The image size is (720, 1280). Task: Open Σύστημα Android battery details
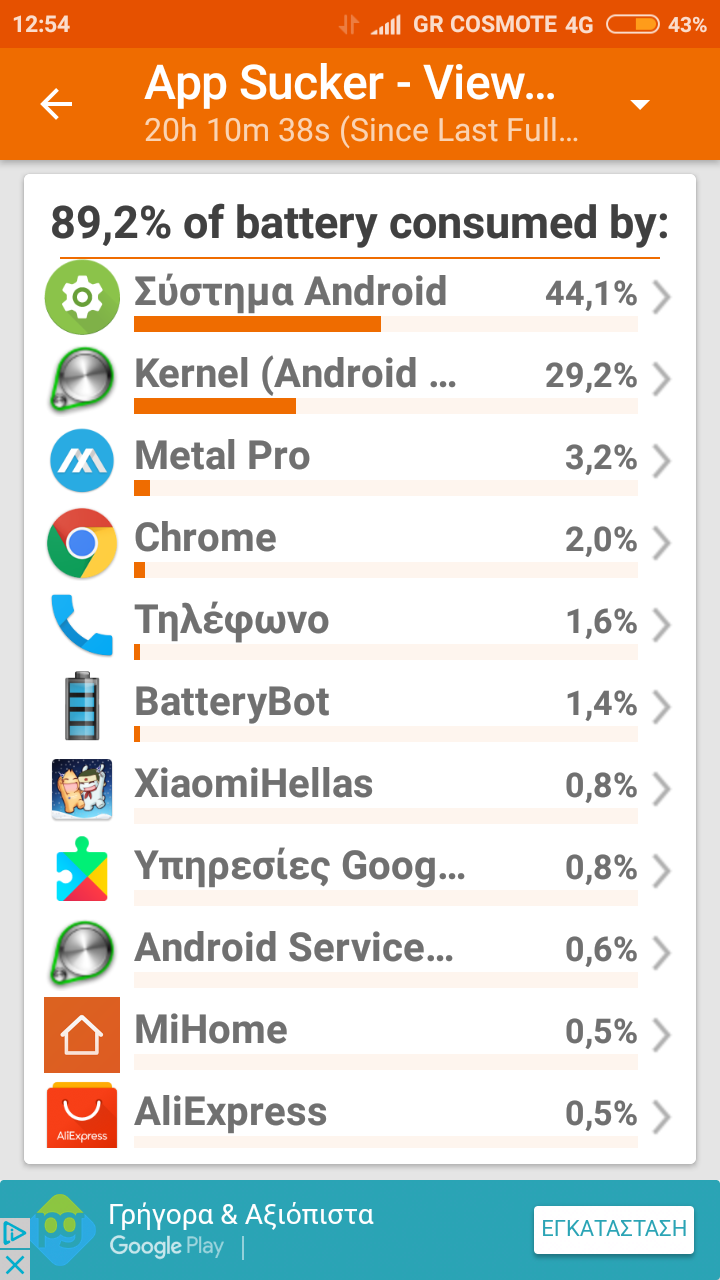(x=360, y=298)
